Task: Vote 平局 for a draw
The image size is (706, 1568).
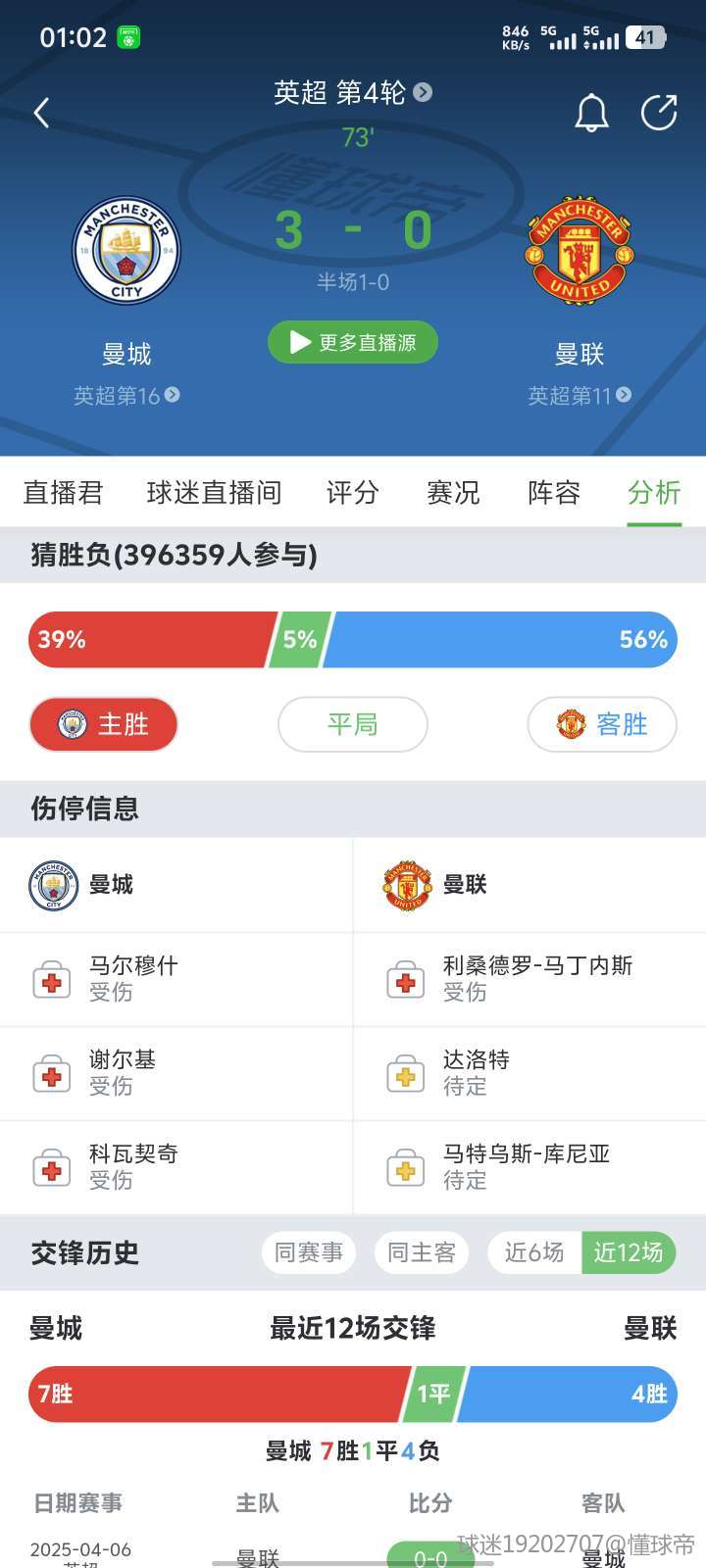Action: (x=353, y=724)
